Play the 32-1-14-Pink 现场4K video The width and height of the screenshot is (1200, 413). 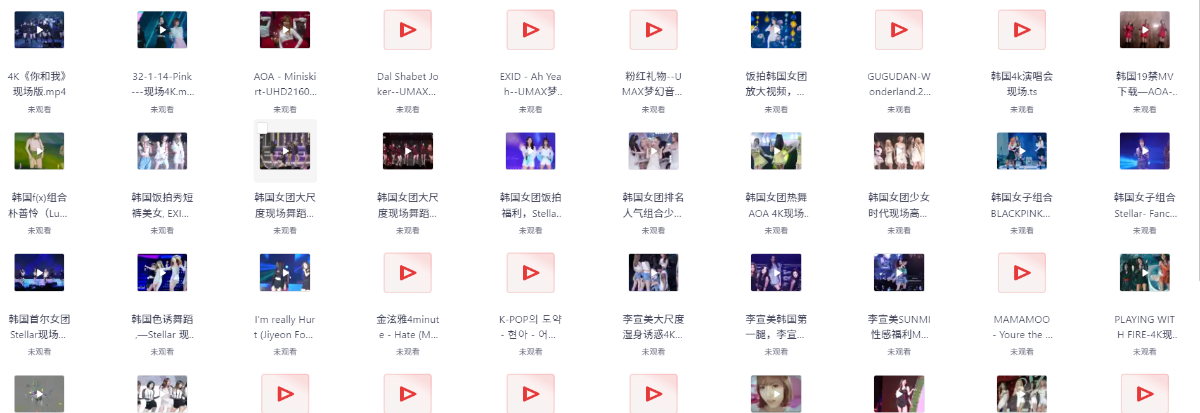click(162, 30)
